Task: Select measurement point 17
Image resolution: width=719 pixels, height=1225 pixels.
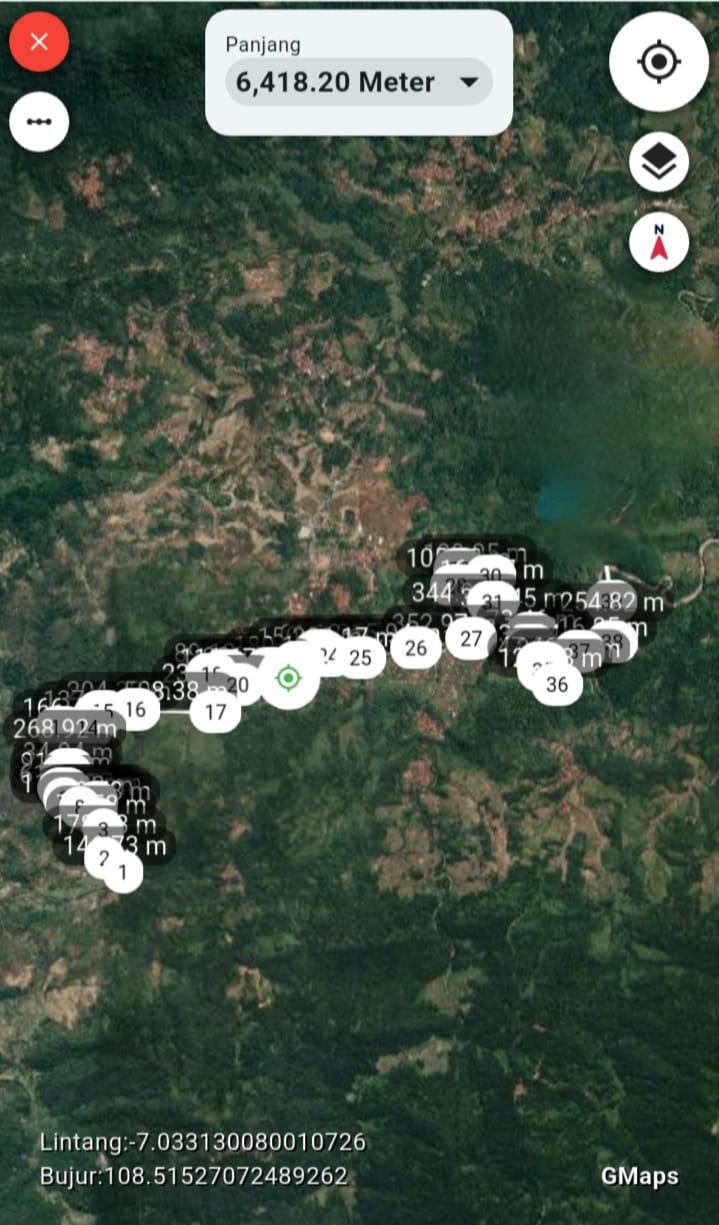Action: coord(215,713)
